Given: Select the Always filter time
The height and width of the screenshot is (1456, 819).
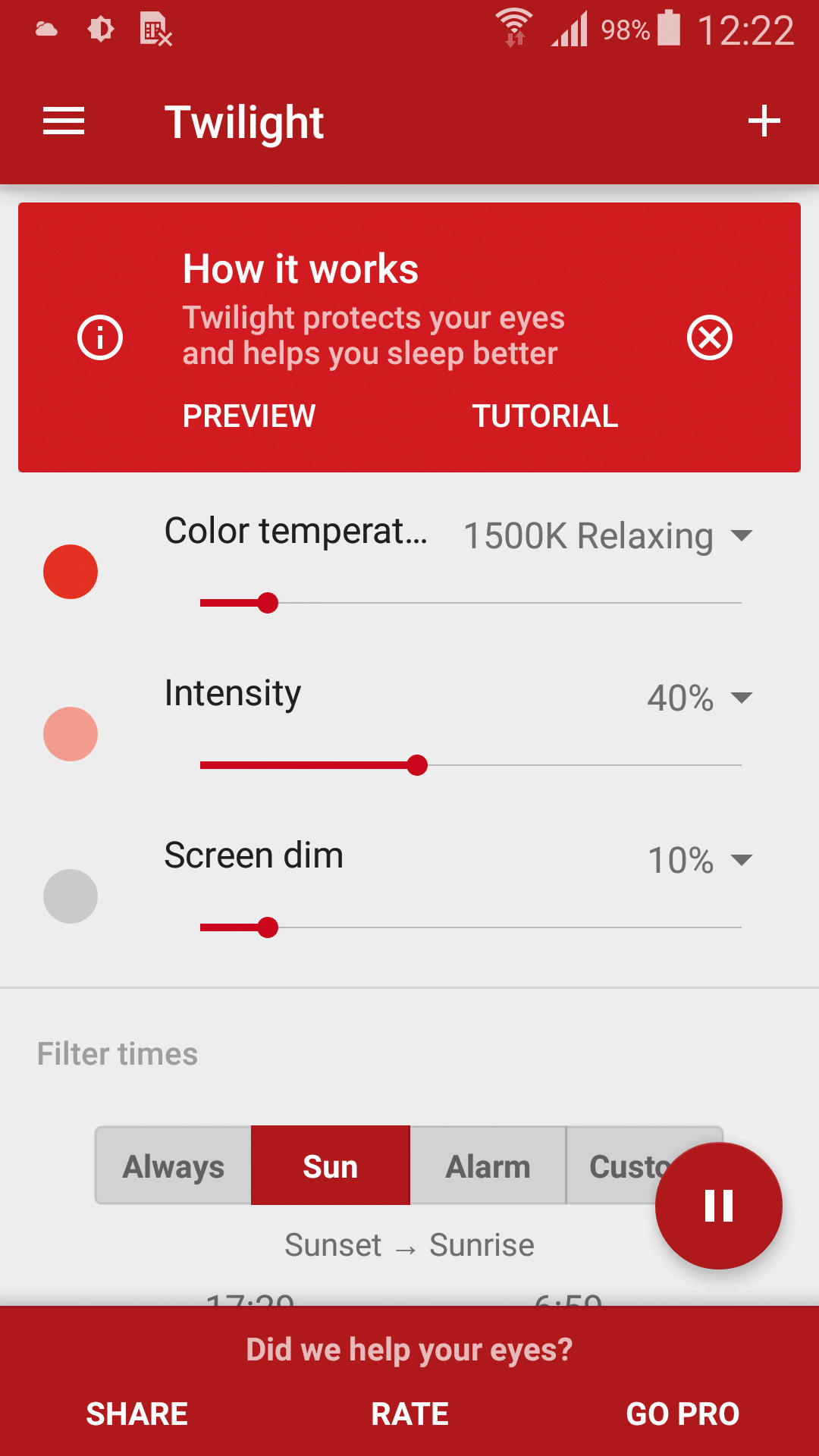Looking at the screenshot, I should pos(174,1166).
